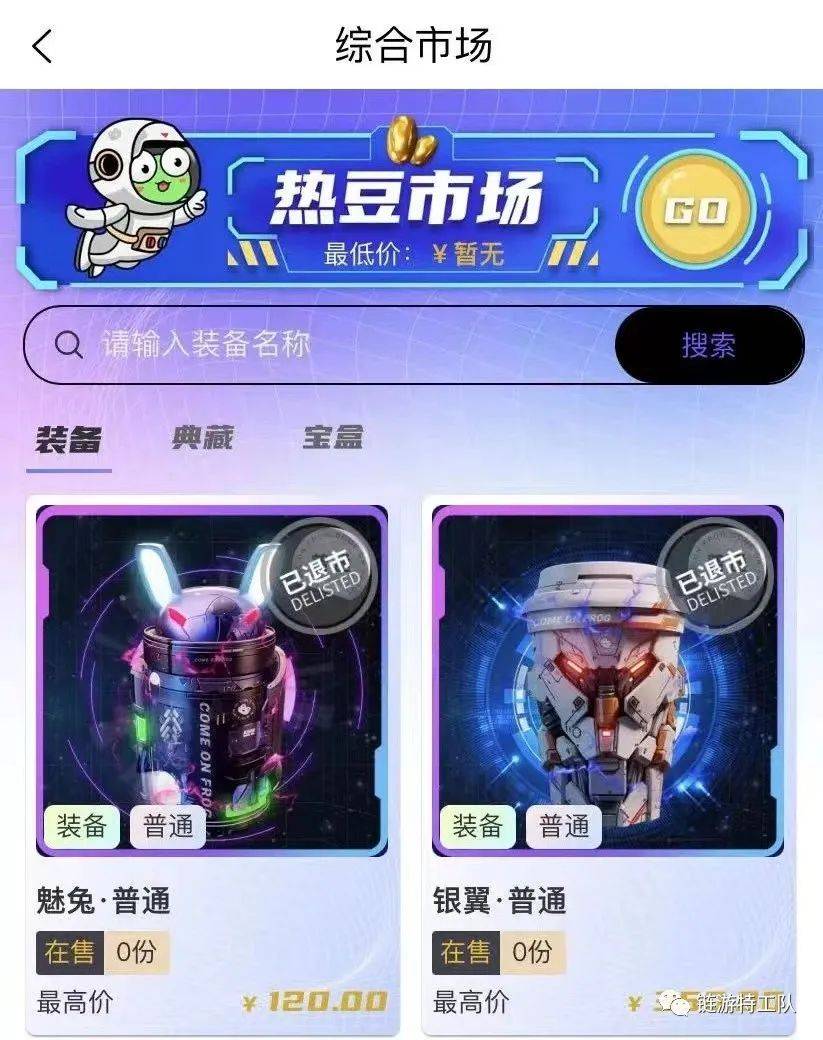823x1040 pixels.
Task: Tap the GO button on 热豆市场 banner
Action: click(x=695, y=210)
